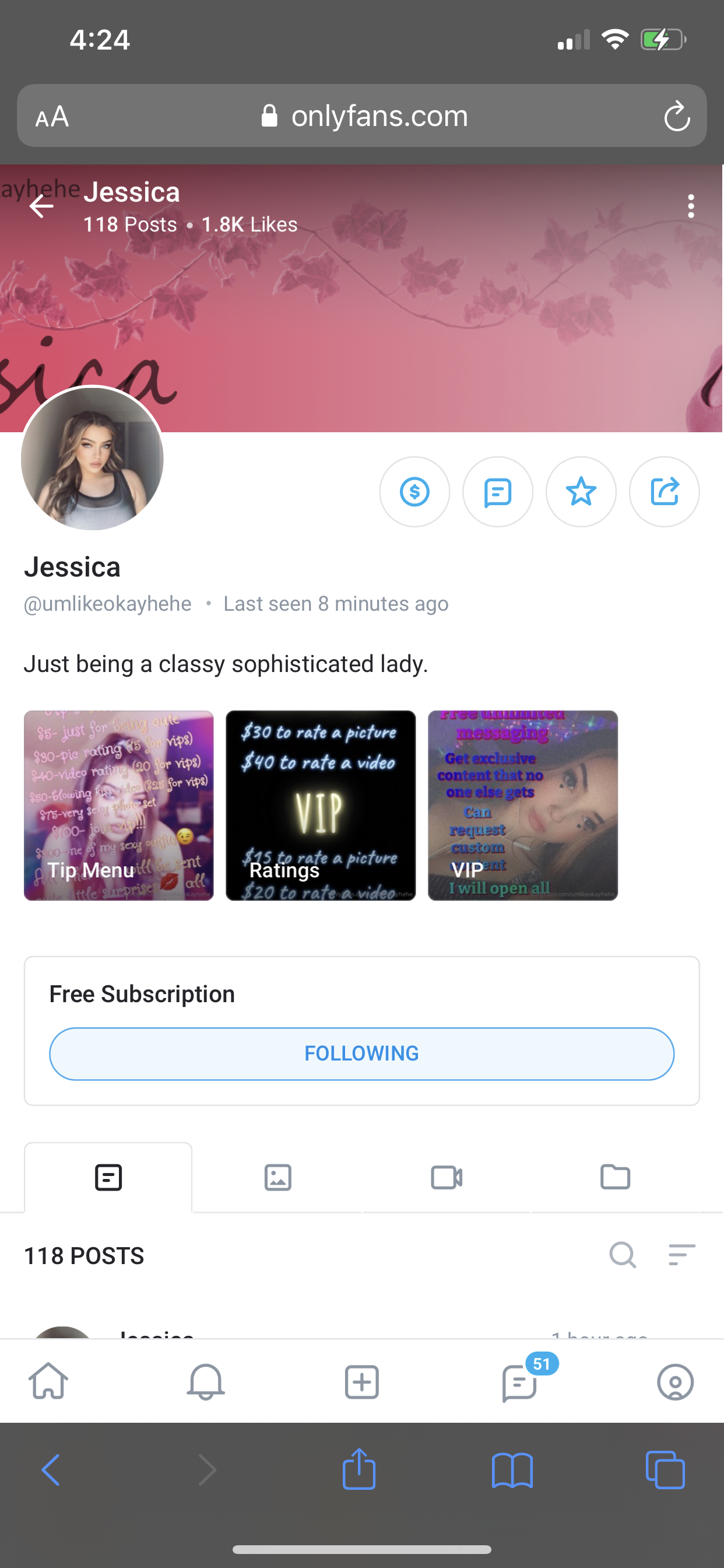
Task: Open messages with 51 unread
Action: (x=519, y=1382)
